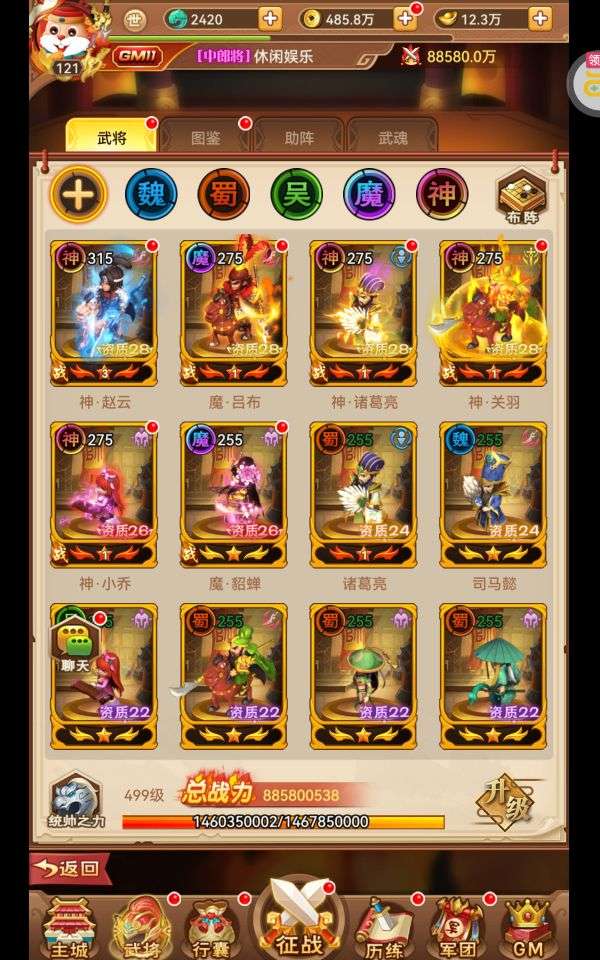Add gold coins with plus button beside 485.8万

pos(405,19)
